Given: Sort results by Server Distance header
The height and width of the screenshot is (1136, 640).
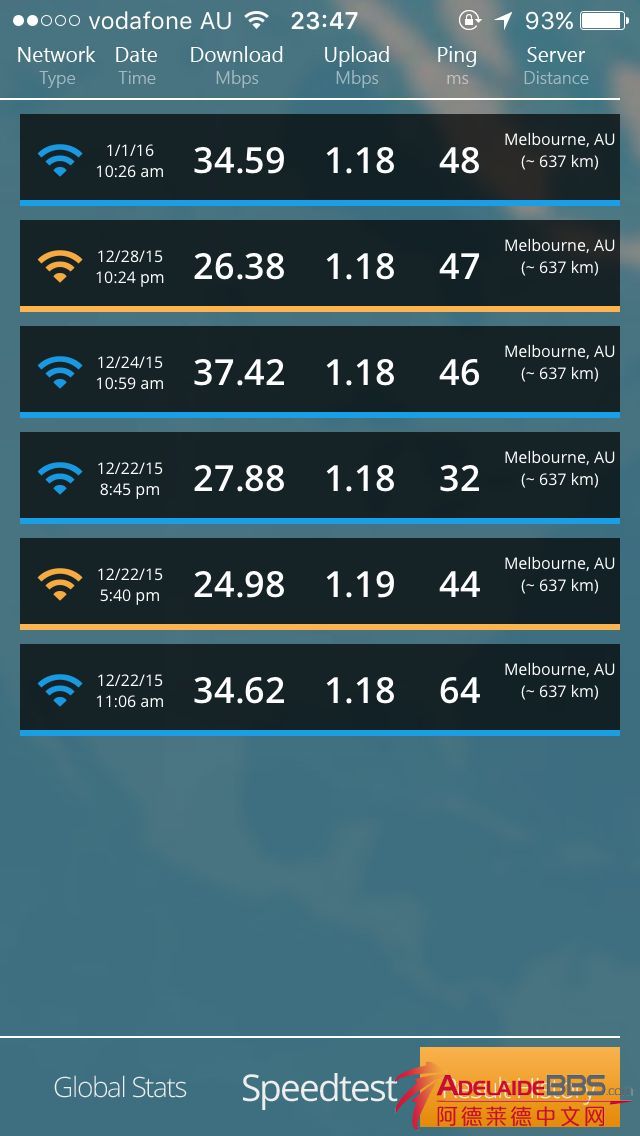Looking at the screenshot, I should point(556,65).
